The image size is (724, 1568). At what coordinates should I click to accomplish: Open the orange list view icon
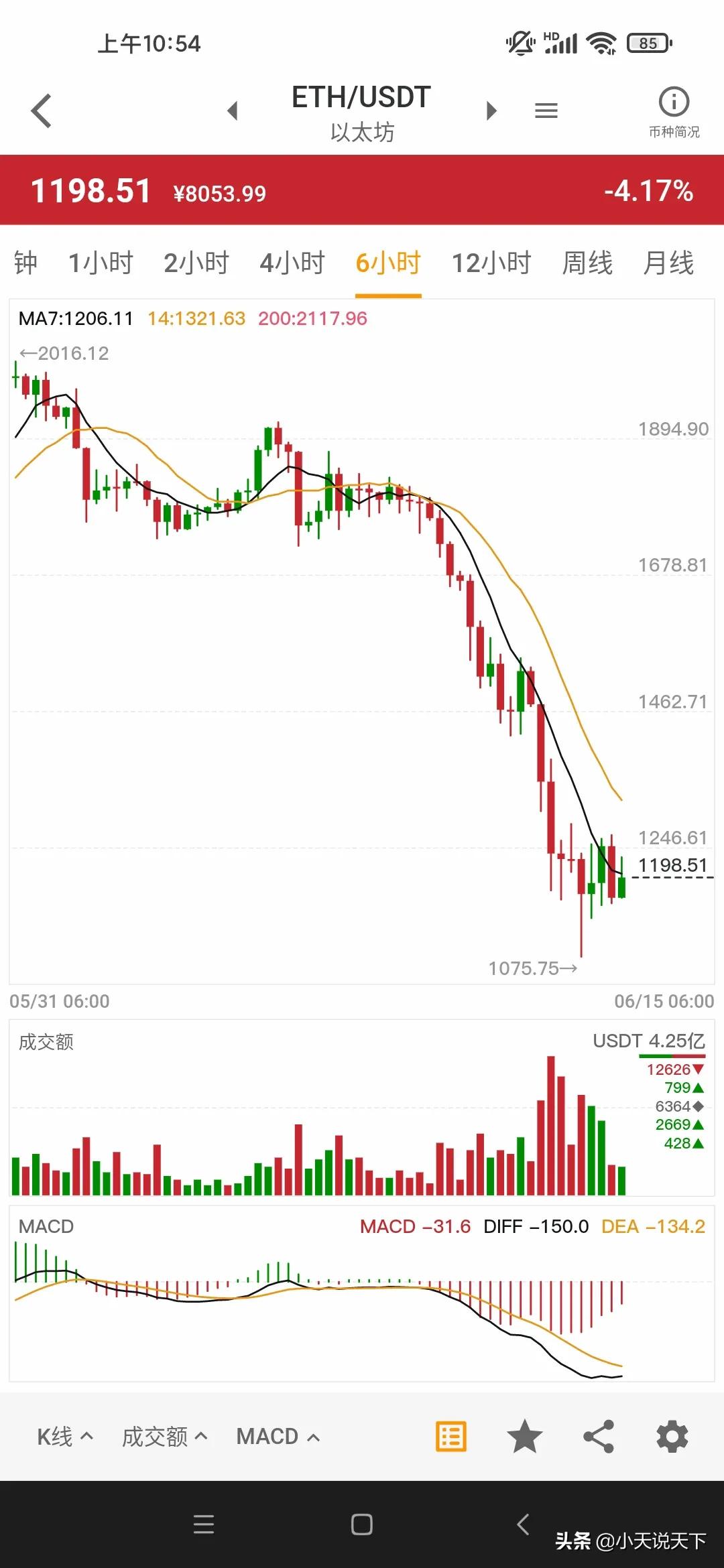click(x=451, y=1437)
